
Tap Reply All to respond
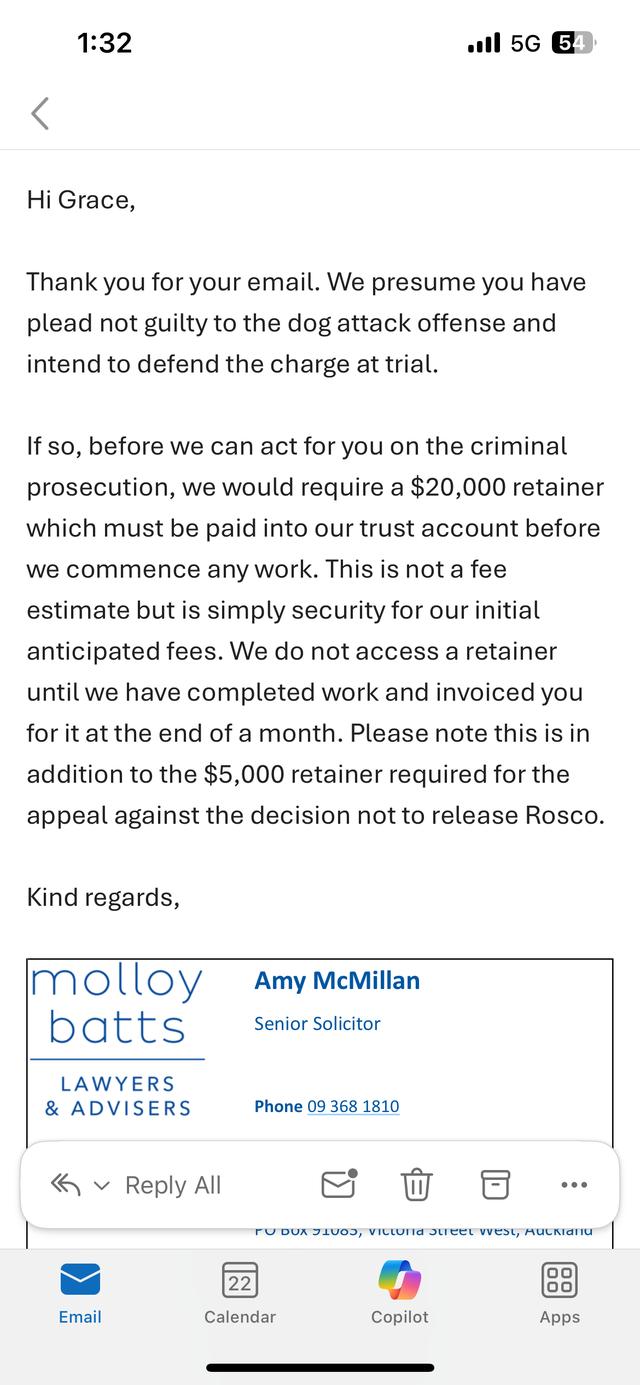[x=172, y=1185]
